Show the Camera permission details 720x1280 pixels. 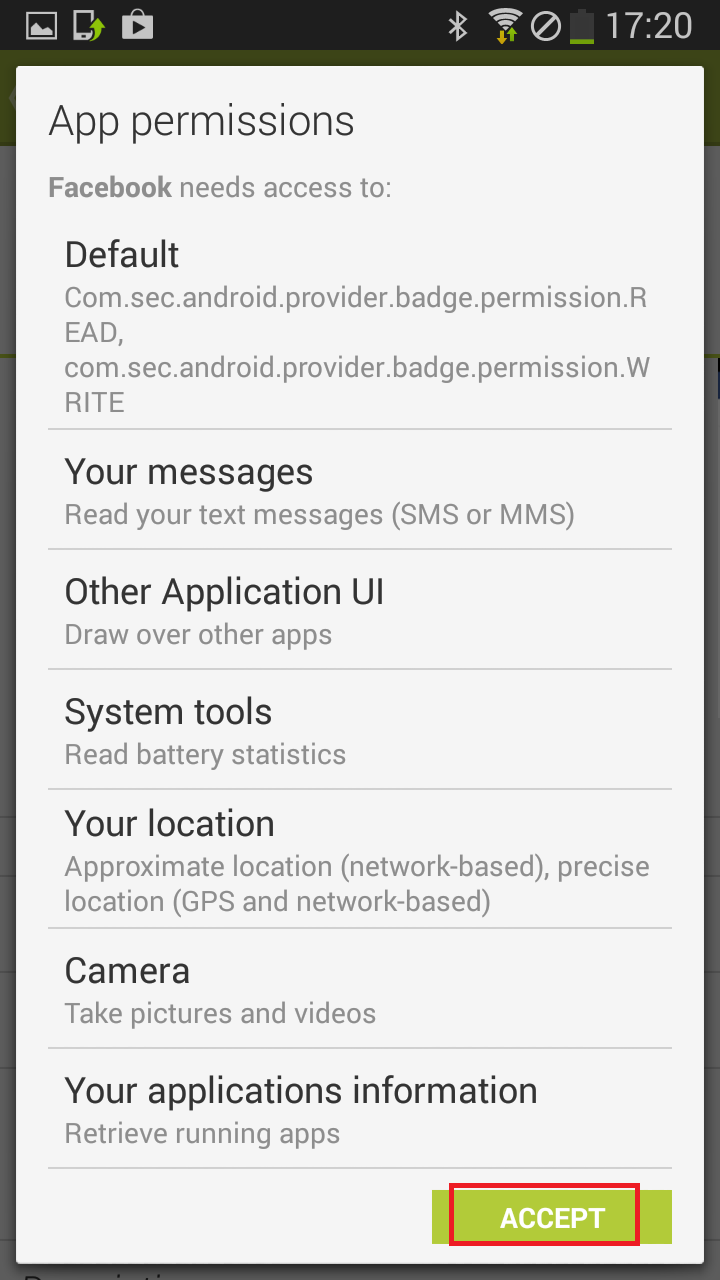point(360,989)
